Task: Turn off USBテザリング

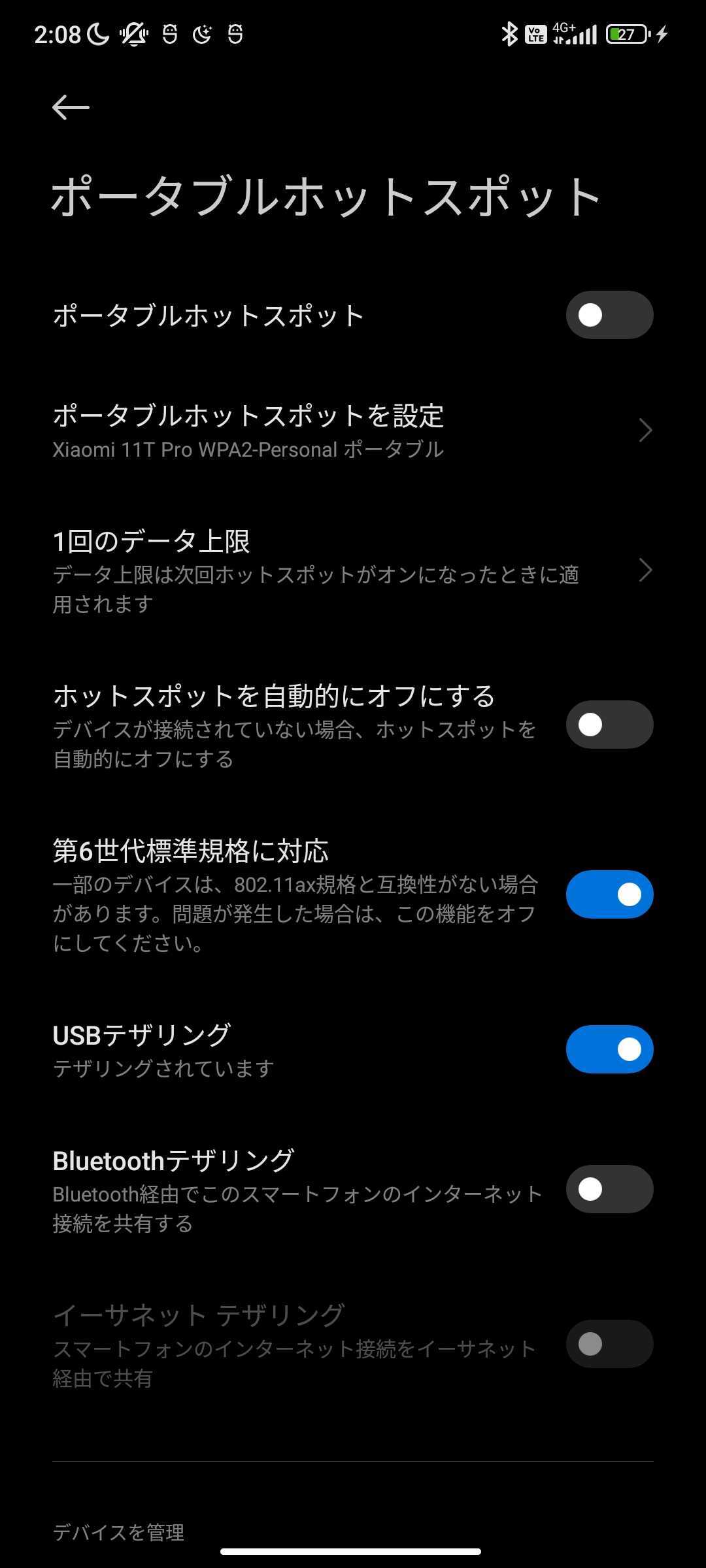Action: [609, 1049]
